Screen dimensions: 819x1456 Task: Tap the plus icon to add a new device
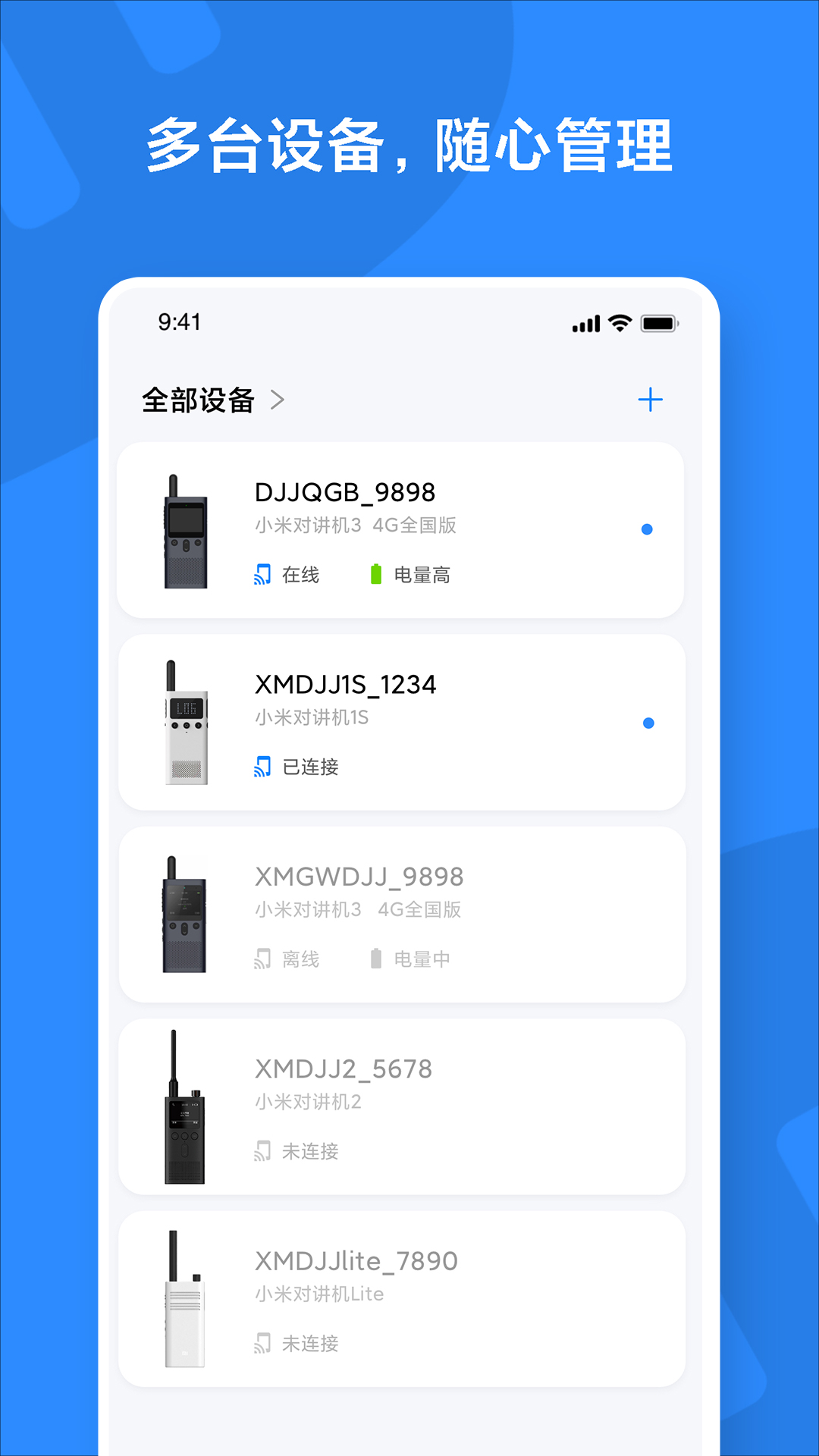[651, 400]
